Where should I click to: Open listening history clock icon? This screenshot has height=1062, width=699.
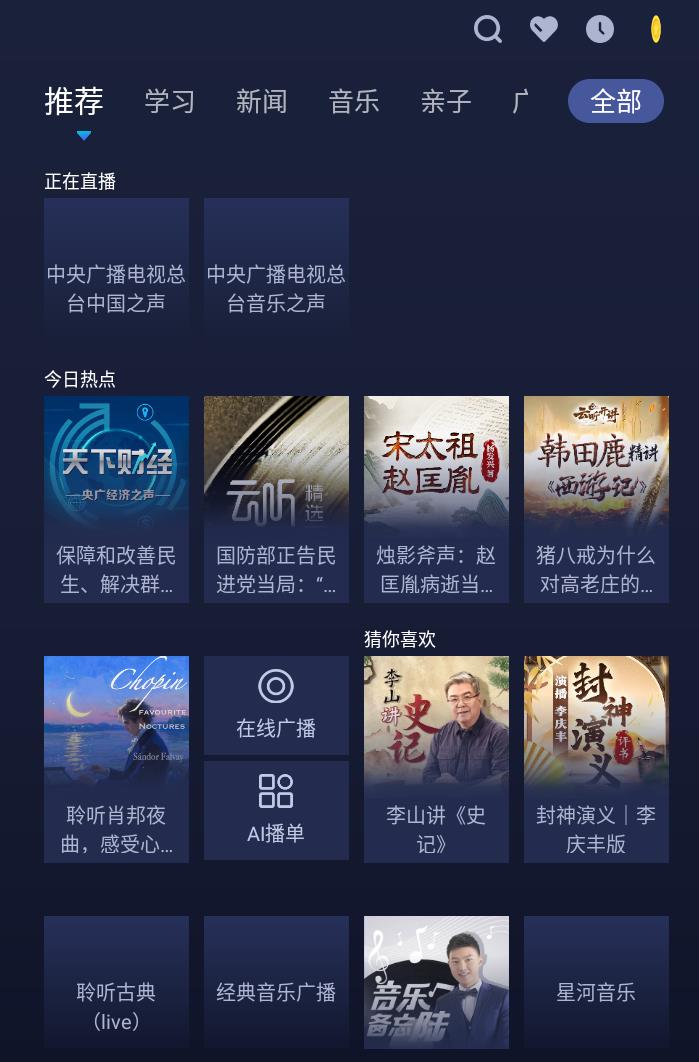tap(600, 30)
